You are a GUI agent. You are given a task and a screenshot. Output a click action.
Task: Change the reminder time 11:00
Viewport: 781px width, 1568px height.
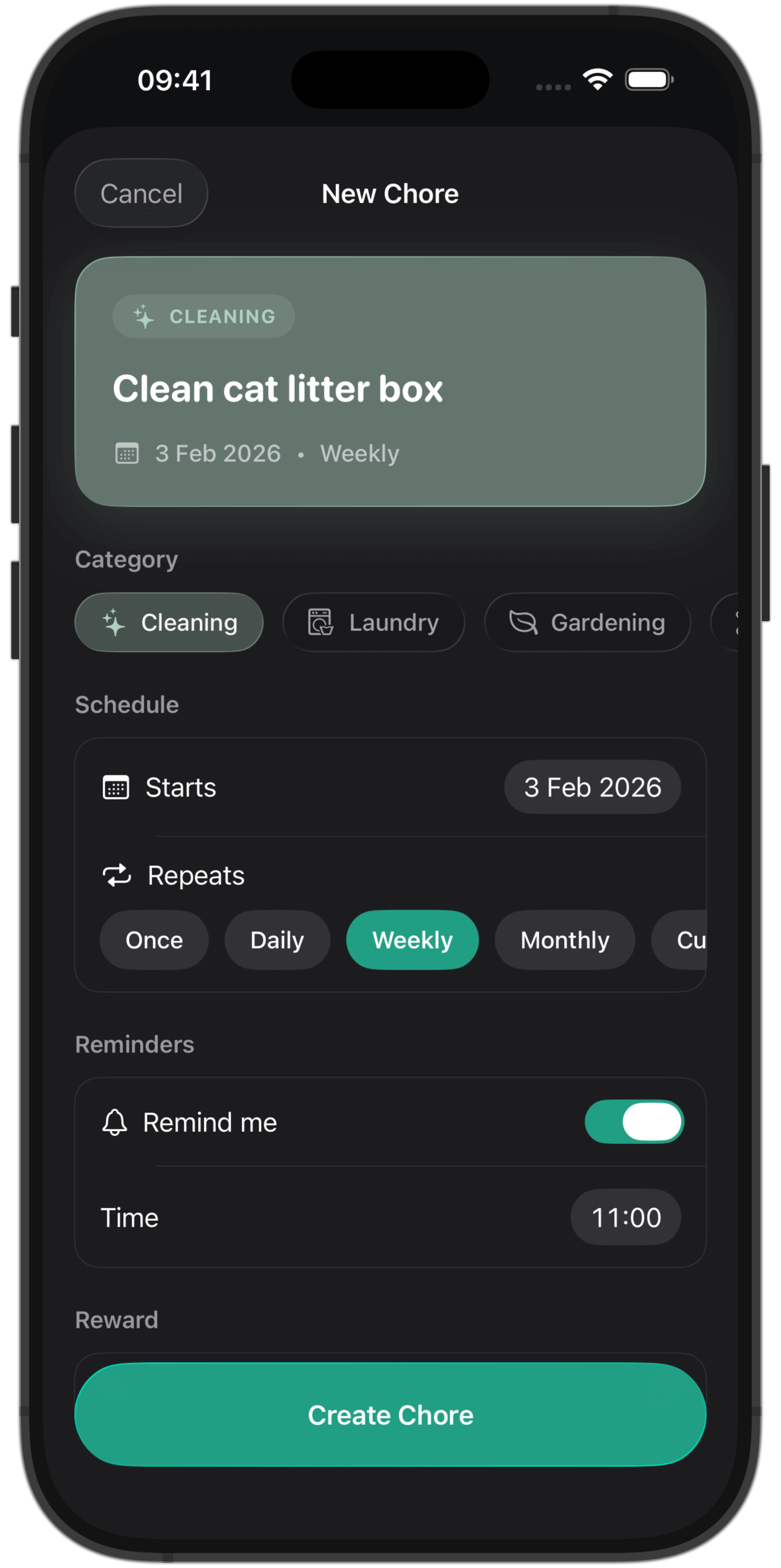(625, 1218)
